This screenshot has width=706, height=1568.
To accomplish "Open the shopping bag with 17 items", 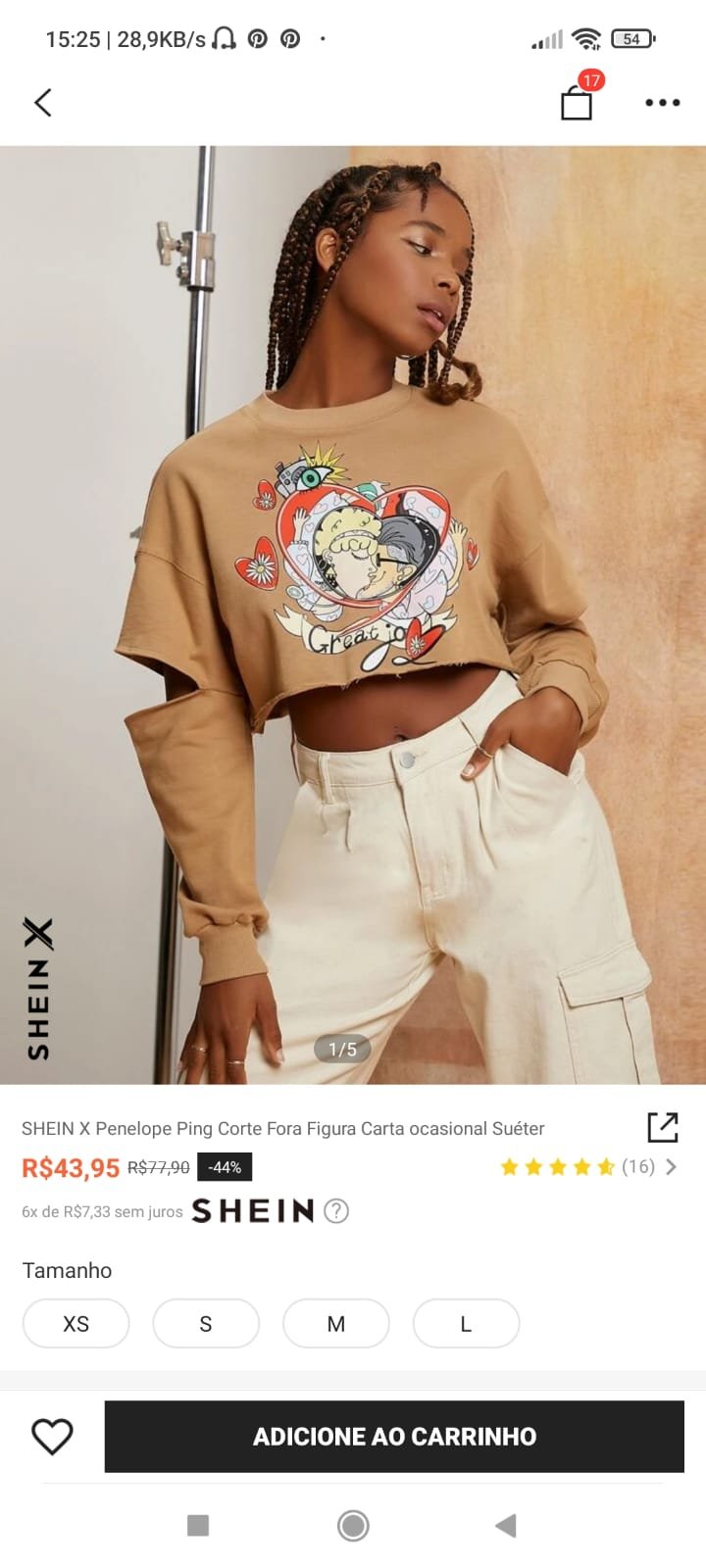I will [577, 102].
